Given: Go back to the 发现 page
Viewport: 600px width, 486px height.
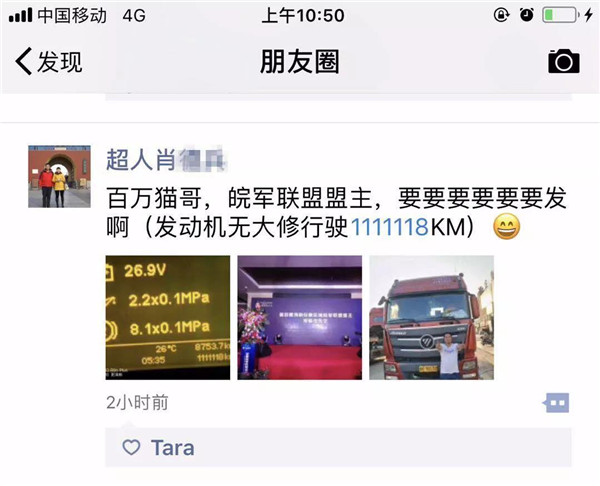Looking at the screenshot, I should 48,61.
